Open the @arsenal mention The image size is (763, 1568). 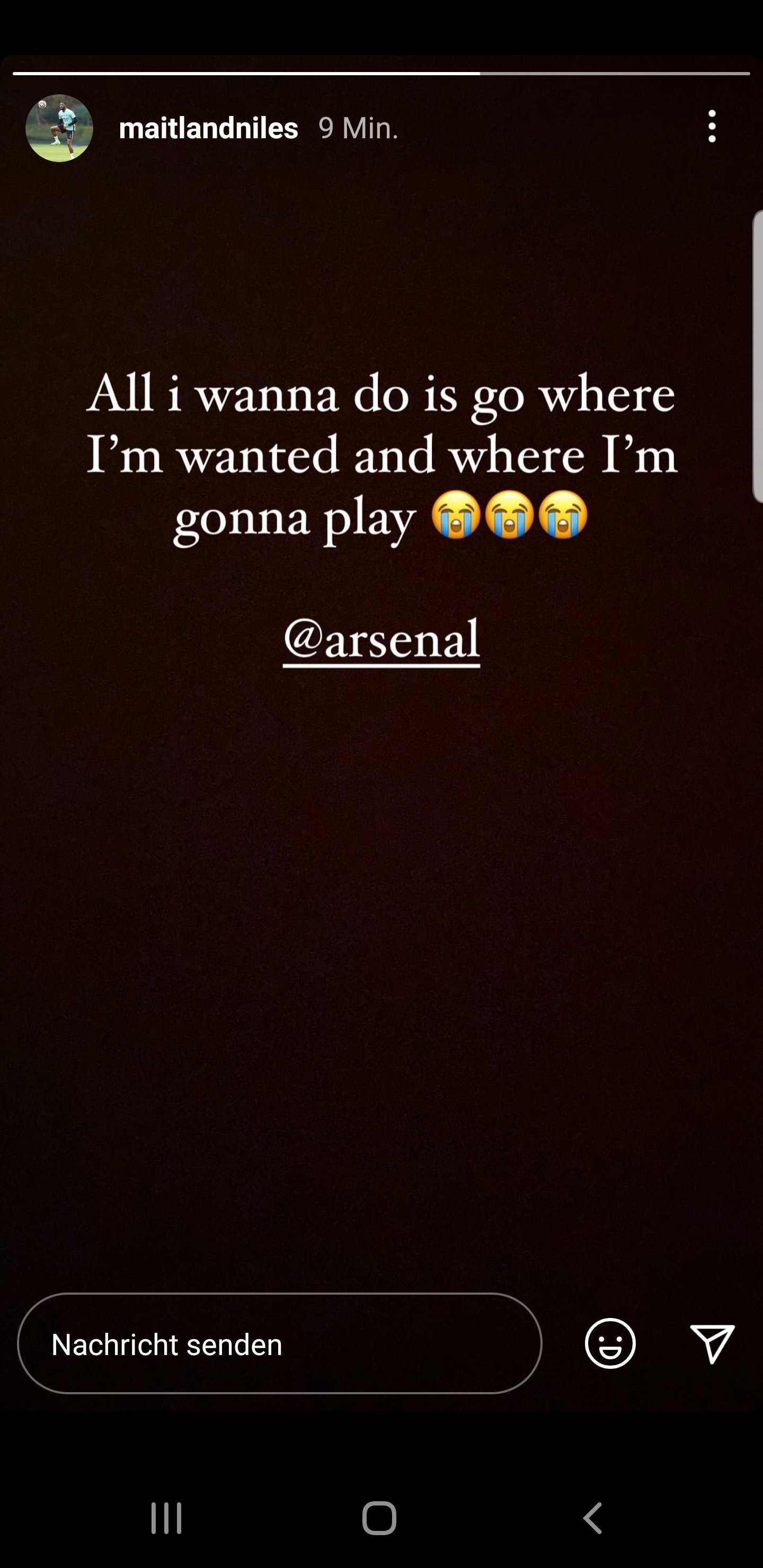pyautogui.click(x=381, y=640)
